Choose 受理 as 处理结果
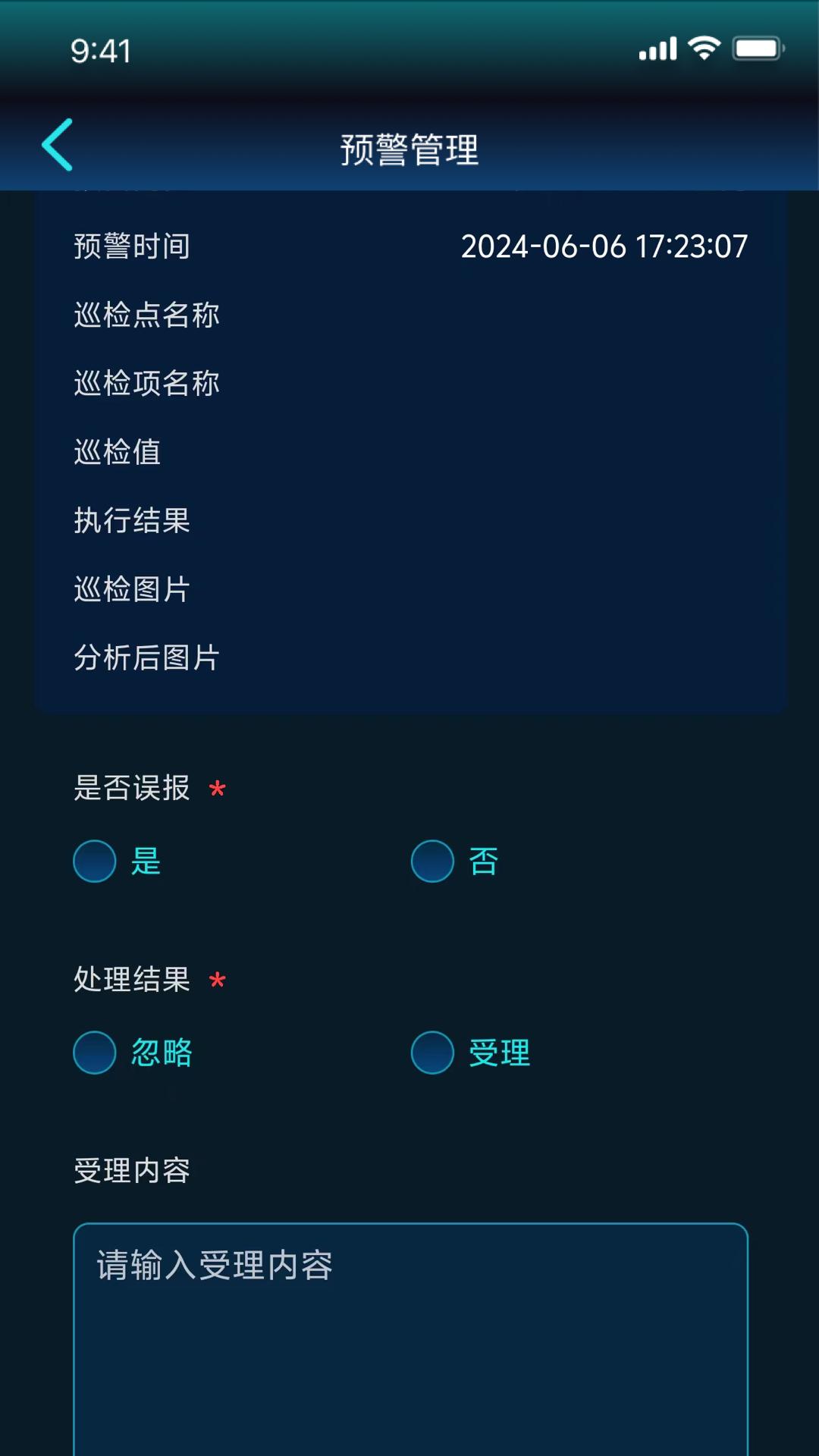The width and height of the screenshot is (819, 1456). 432,1053
